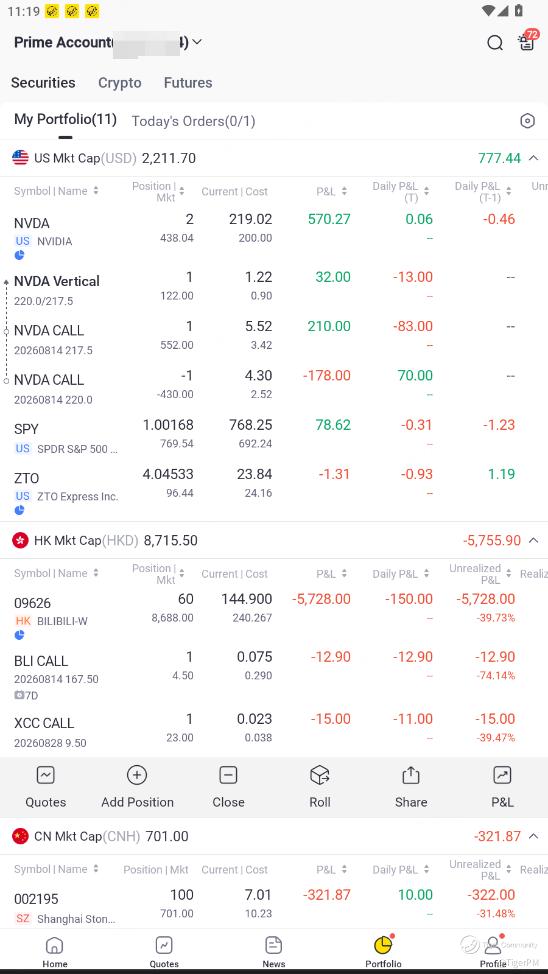Open the SPY position row

(x=274, y=437)
